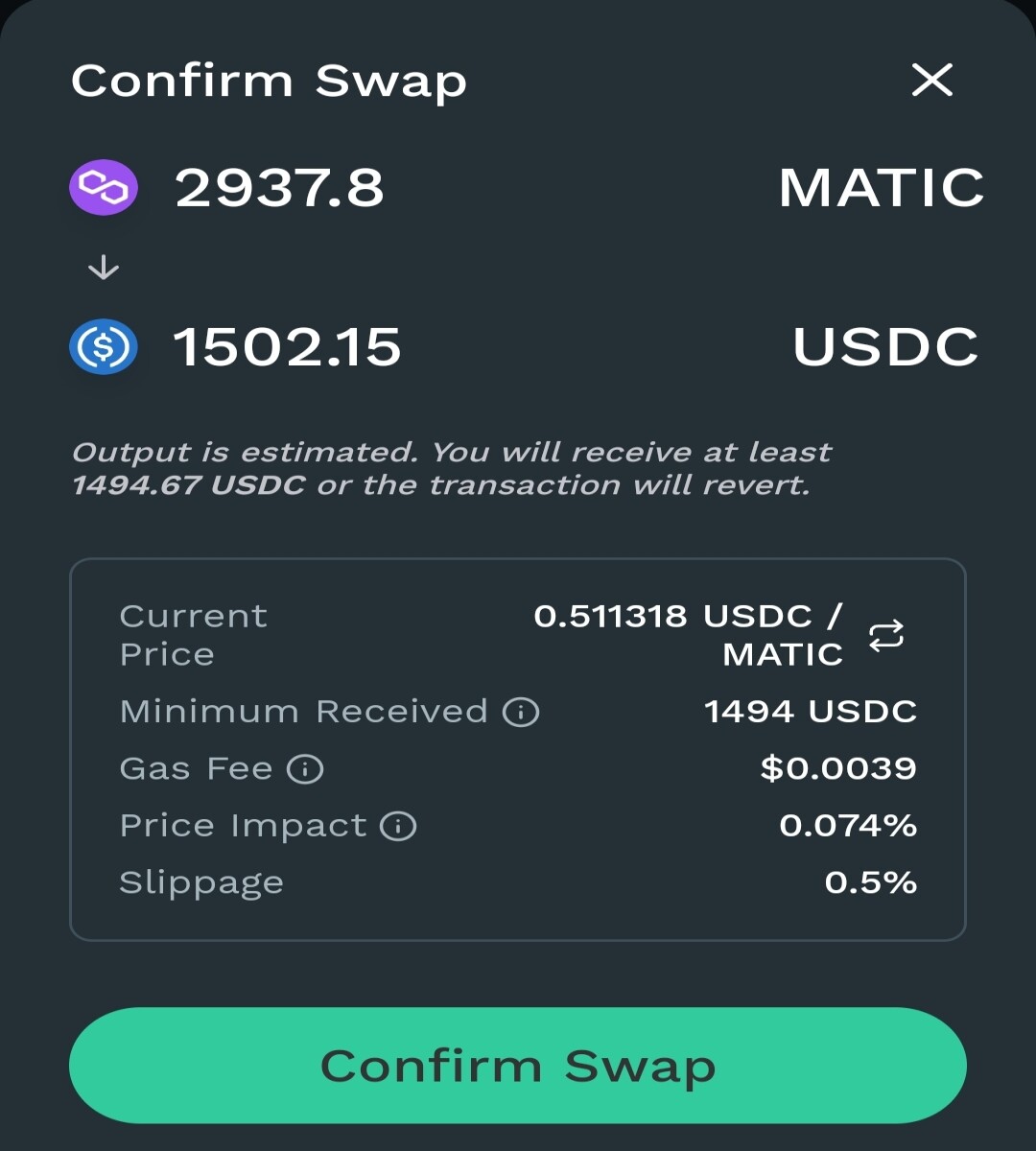Image resolution: width=1036 pixels, height=1151 pixels.
Task: Click the estimated output disclaimer text
Action: [x=451, y=469]
